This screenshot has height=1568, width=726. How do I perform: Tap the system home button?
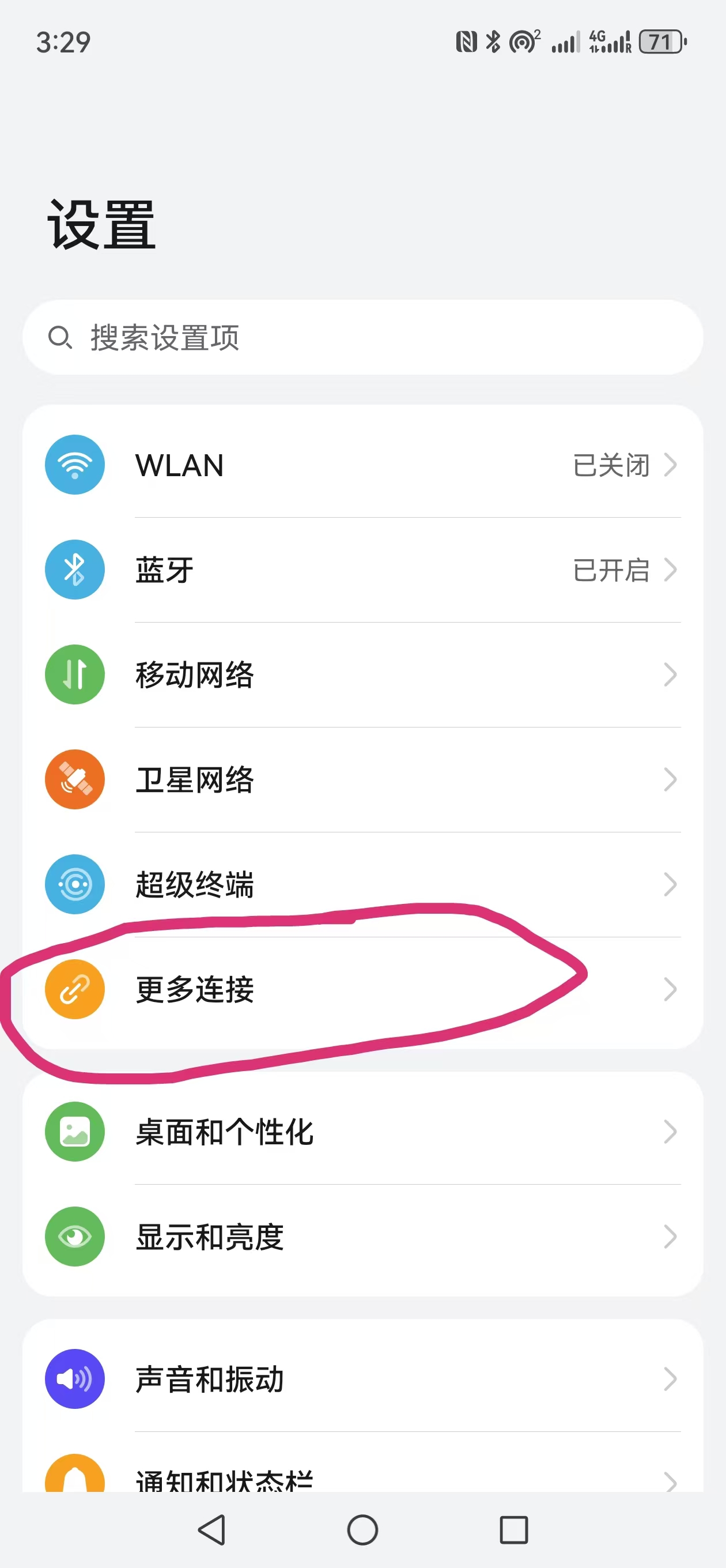pyautogui.click(x=362, y=1529)
